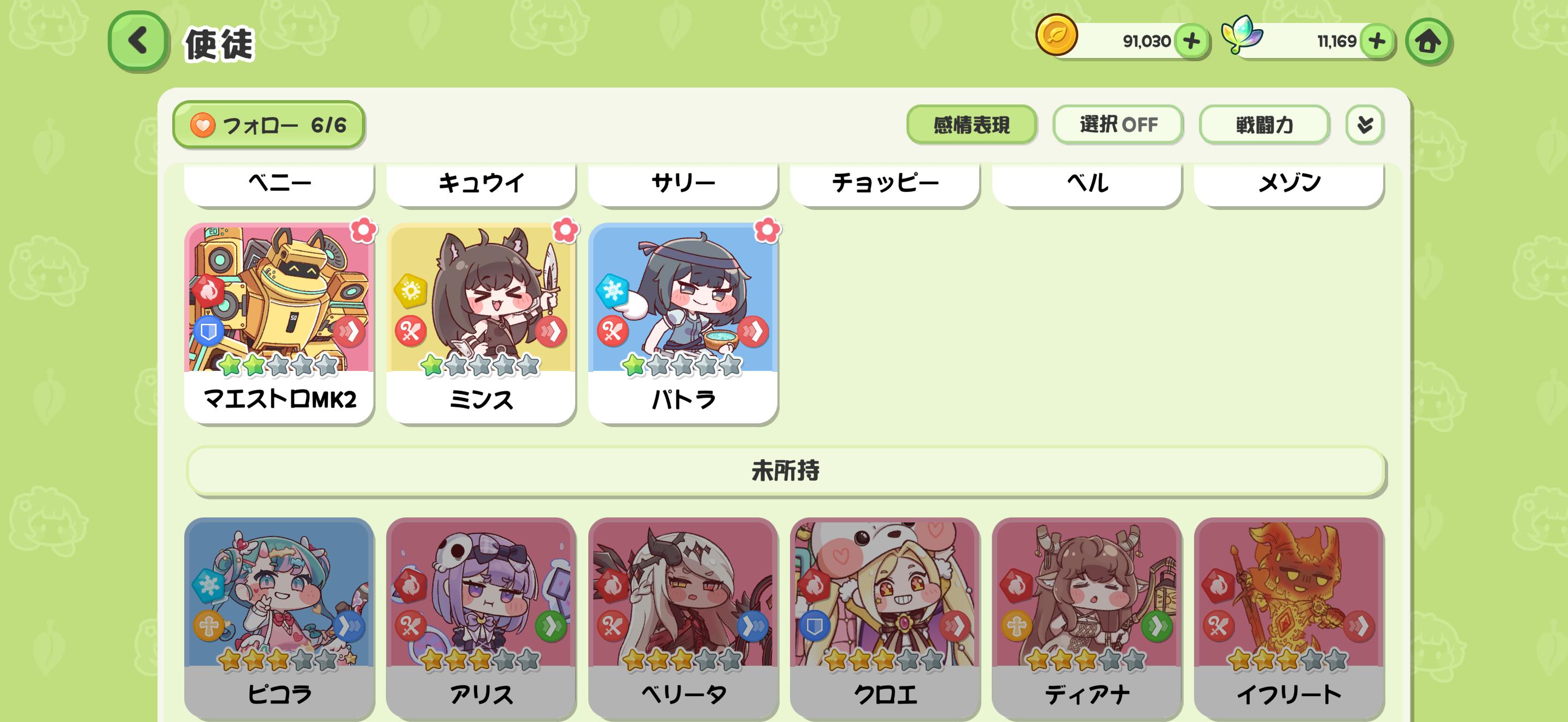The height and width of the screenshot is (722, 1568).
Task: Open the フォロー 6/6 follow list
Action: (268, 125)
